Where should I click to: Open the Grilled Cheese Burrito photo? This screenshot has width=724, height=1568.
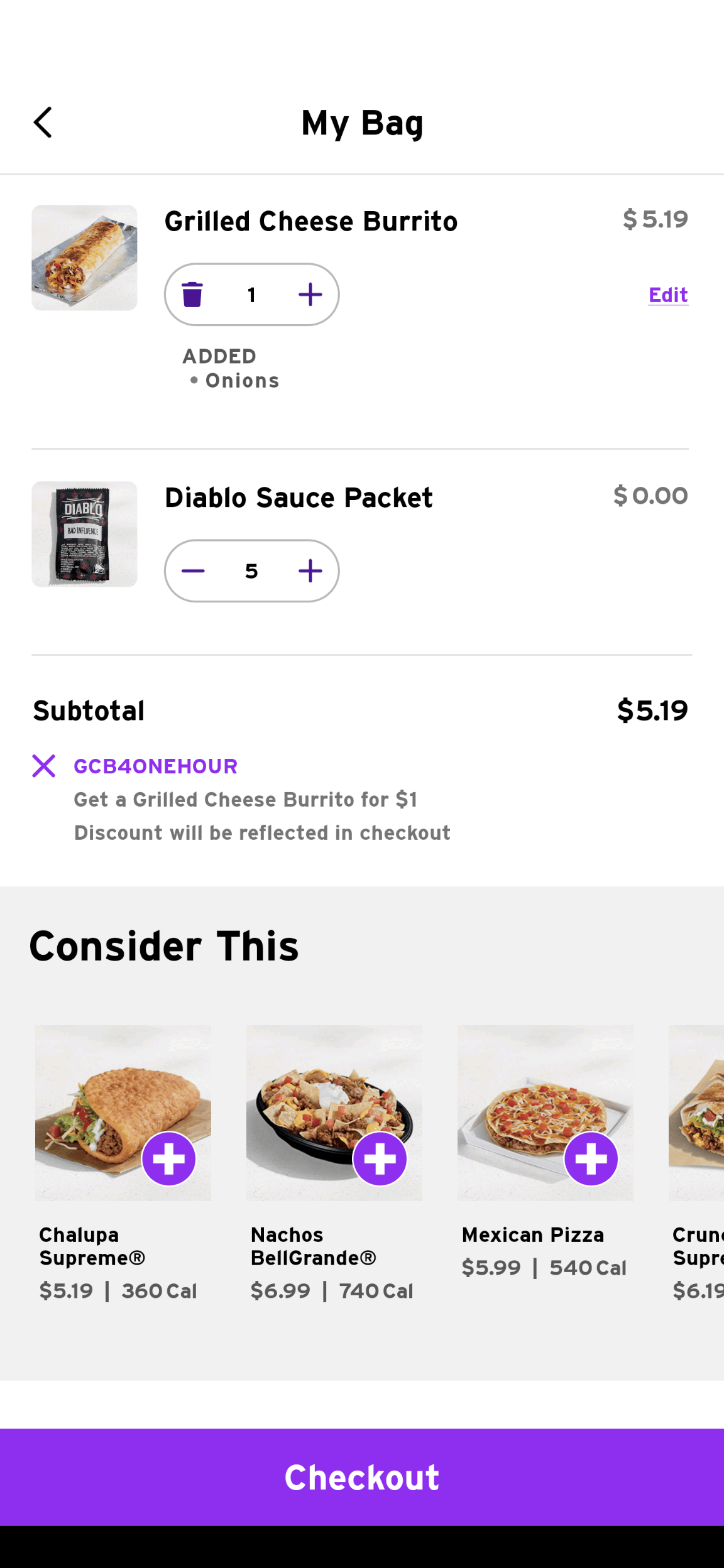pos(84,258)
